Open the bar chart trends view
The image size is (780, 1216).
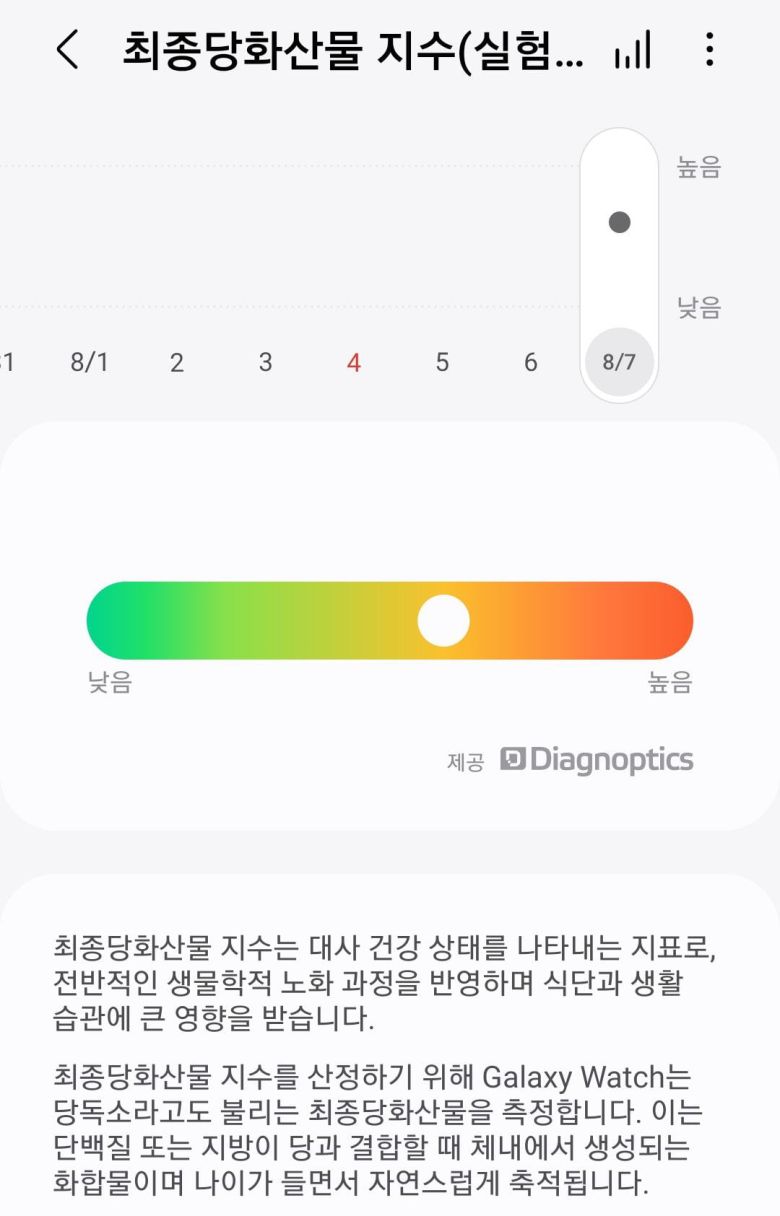[631, 49]
